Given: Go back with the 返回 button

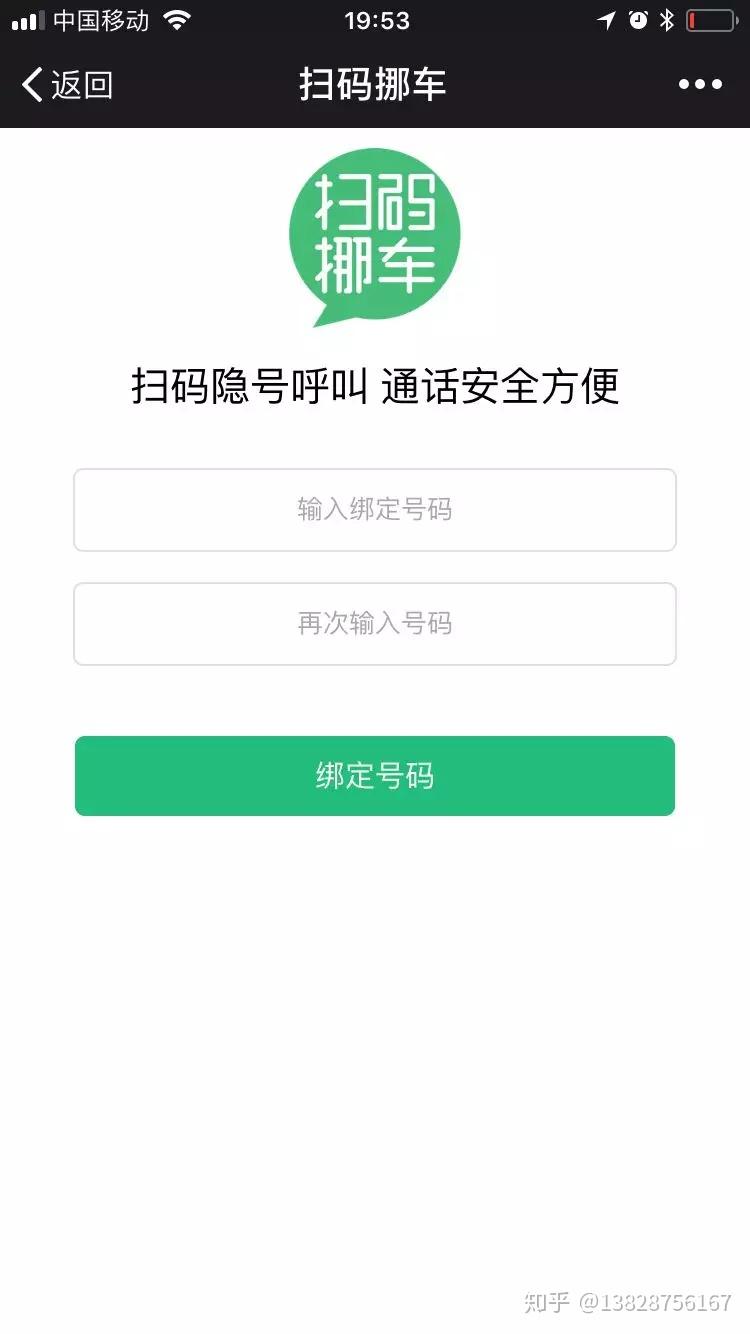Looking at the screenshot, I should click(67, 85).
